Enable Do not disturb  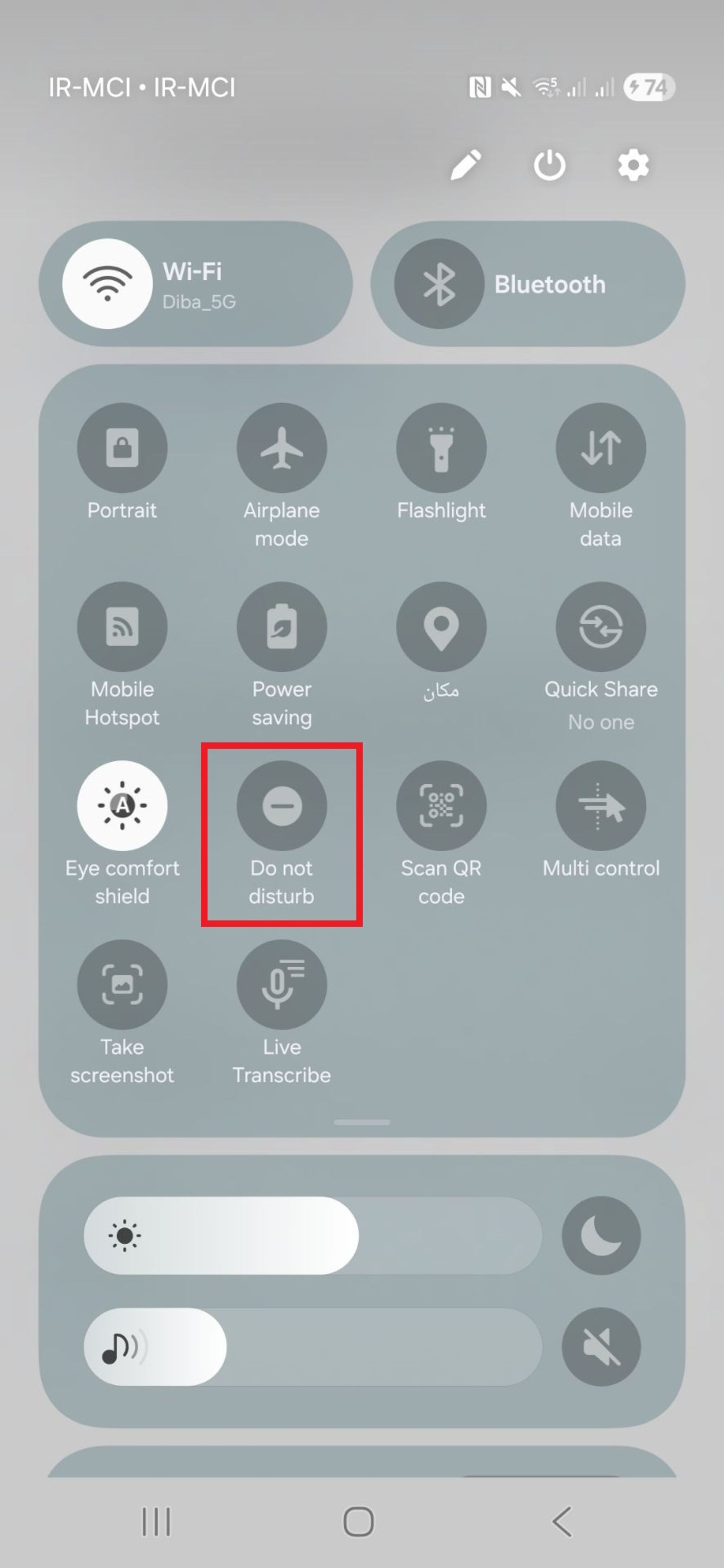click(x=282, y=805)
